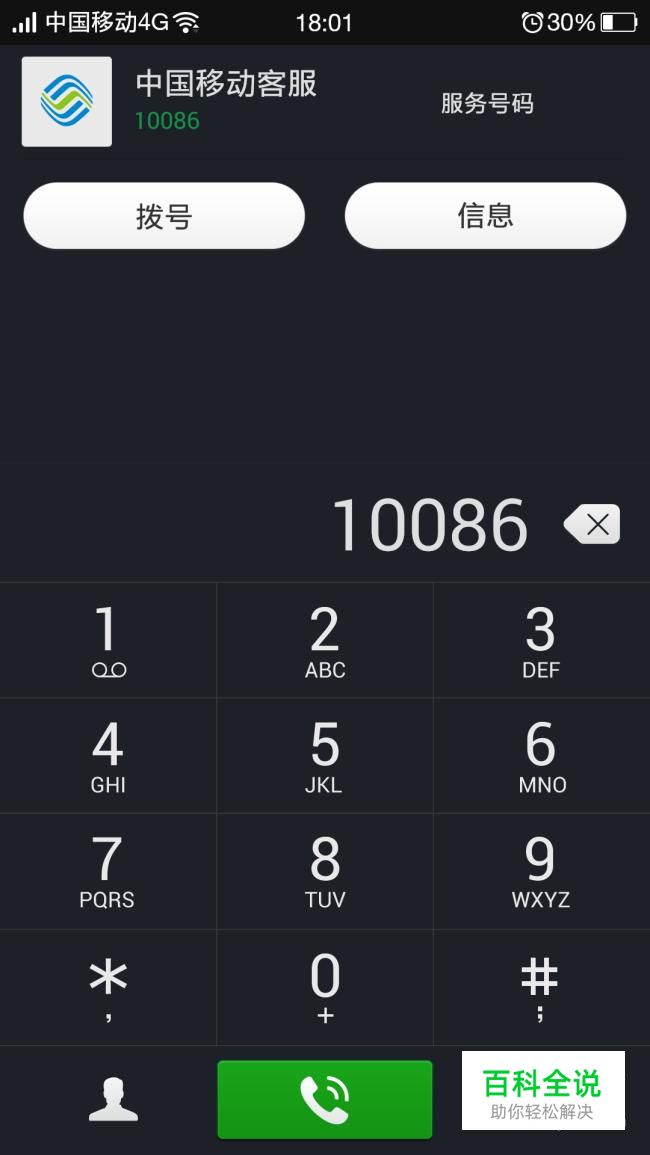Open the contacts icon
The image size is (650, 1155).
pos(113,1099)
